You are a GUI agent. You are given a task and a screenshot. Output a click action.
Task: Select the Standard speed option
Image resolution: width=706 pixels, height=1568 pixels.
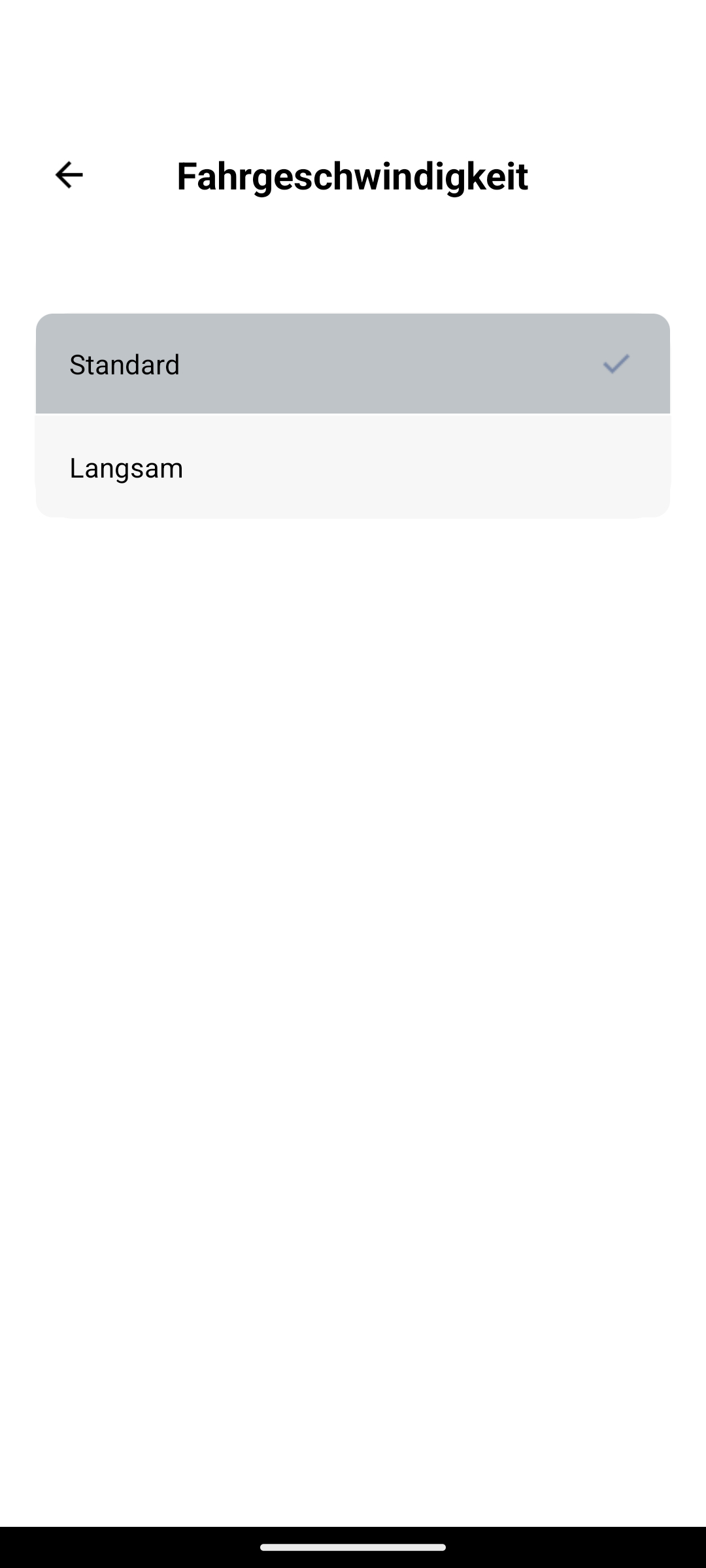pos(353,364)
